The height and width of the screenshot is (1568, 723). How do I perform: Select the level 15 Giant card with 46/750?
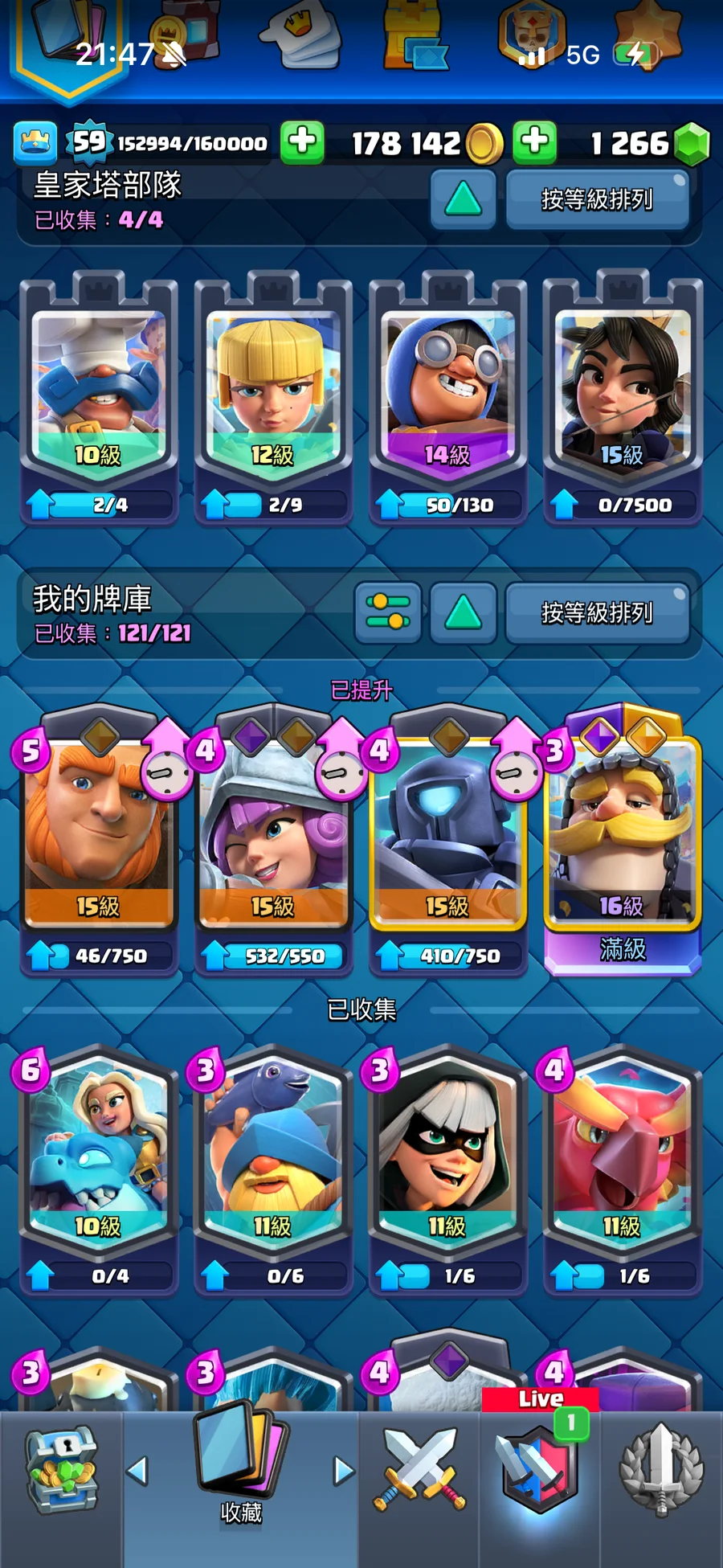[99, 840]
